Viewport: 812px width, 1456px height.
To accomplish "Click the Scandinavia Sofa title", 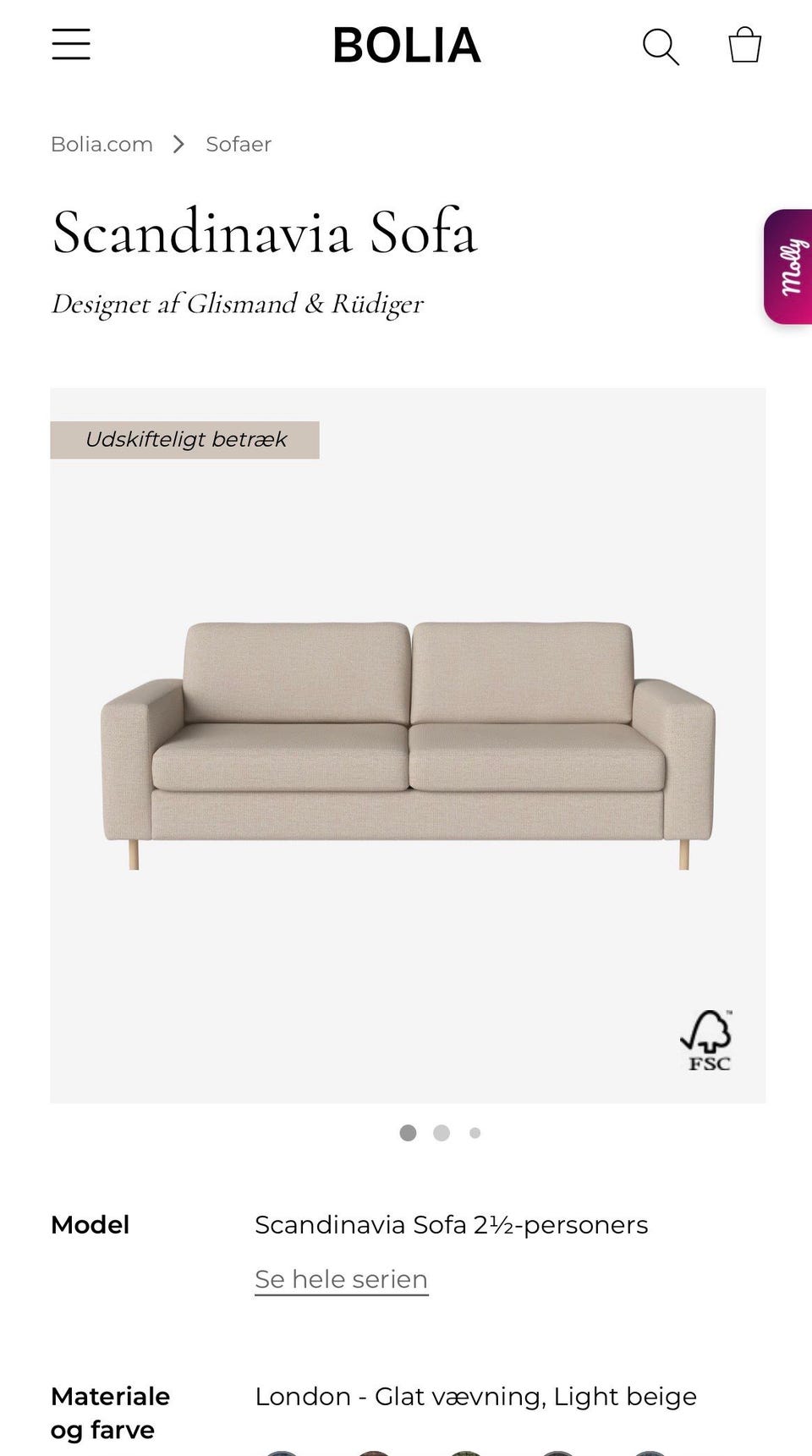I will point(265,234).
